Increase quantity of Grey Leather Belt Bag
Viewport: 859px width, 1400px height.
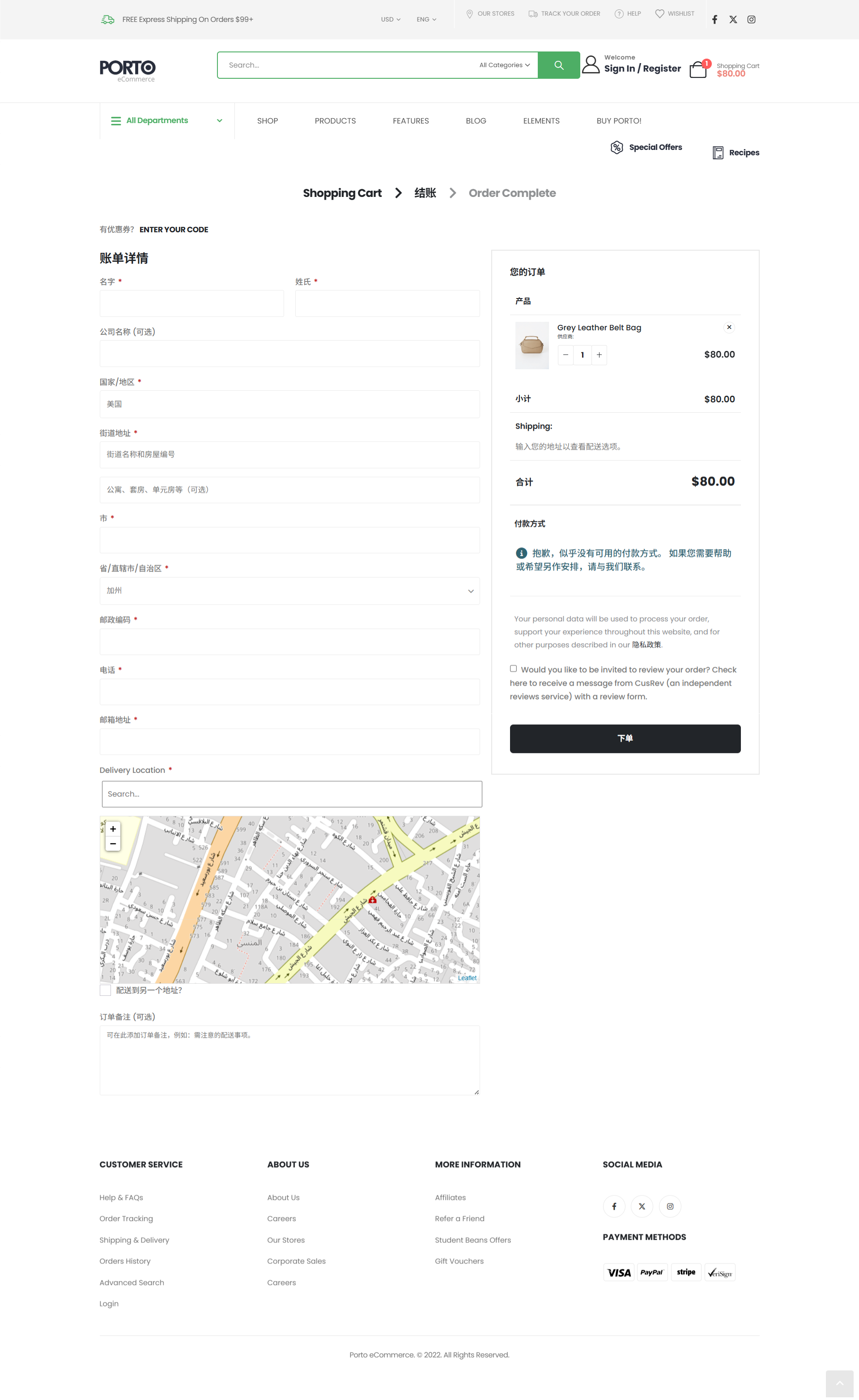tap(599, 355)
